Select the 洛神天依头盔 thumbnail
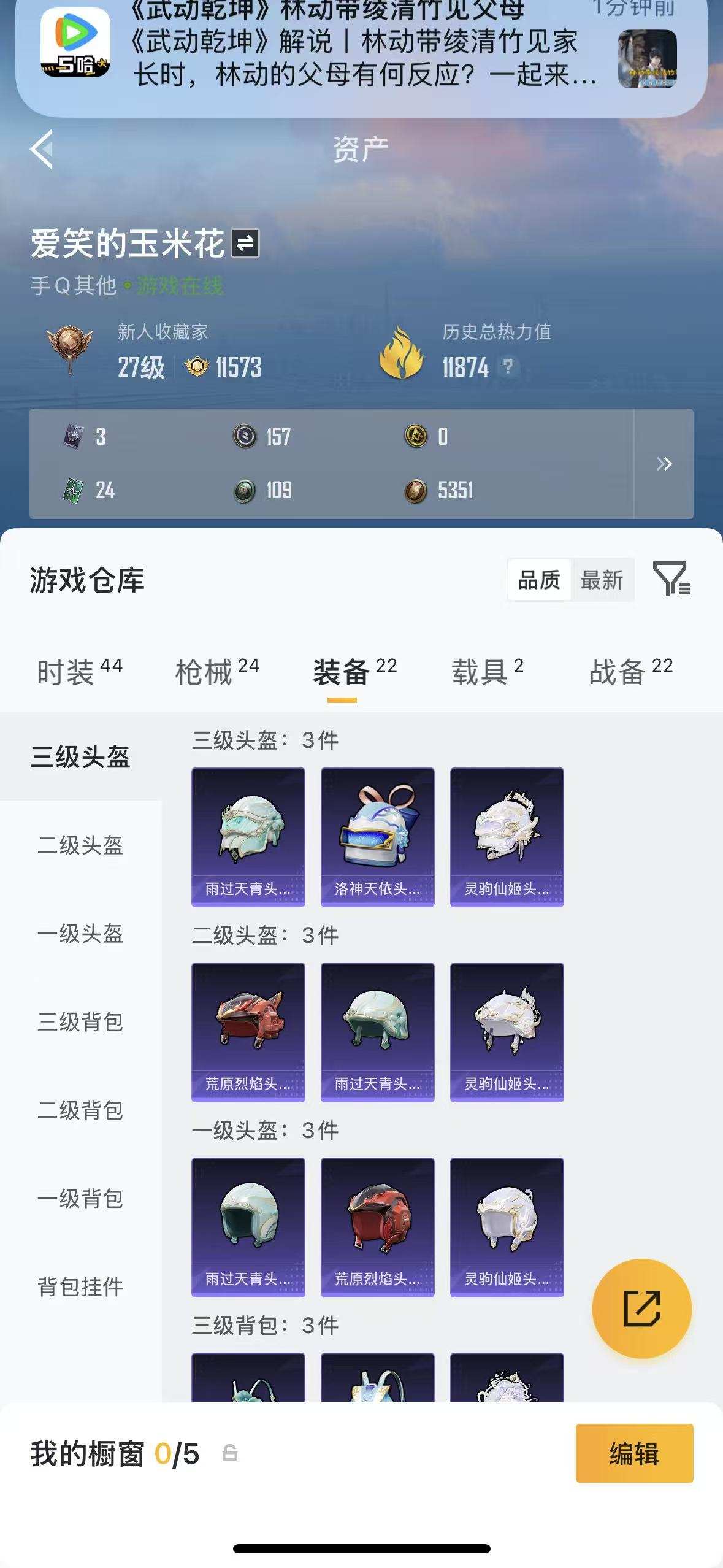The image size is (723, 1568). 377,847
